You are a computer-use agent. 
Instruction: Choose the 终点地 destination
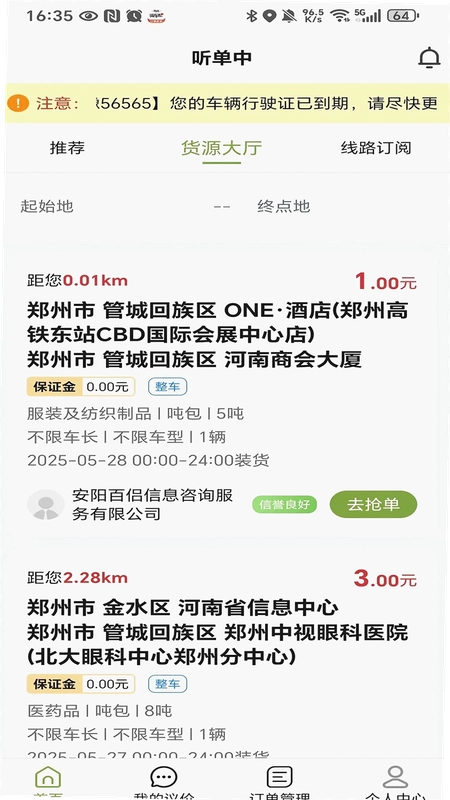(x=284, y=206)
